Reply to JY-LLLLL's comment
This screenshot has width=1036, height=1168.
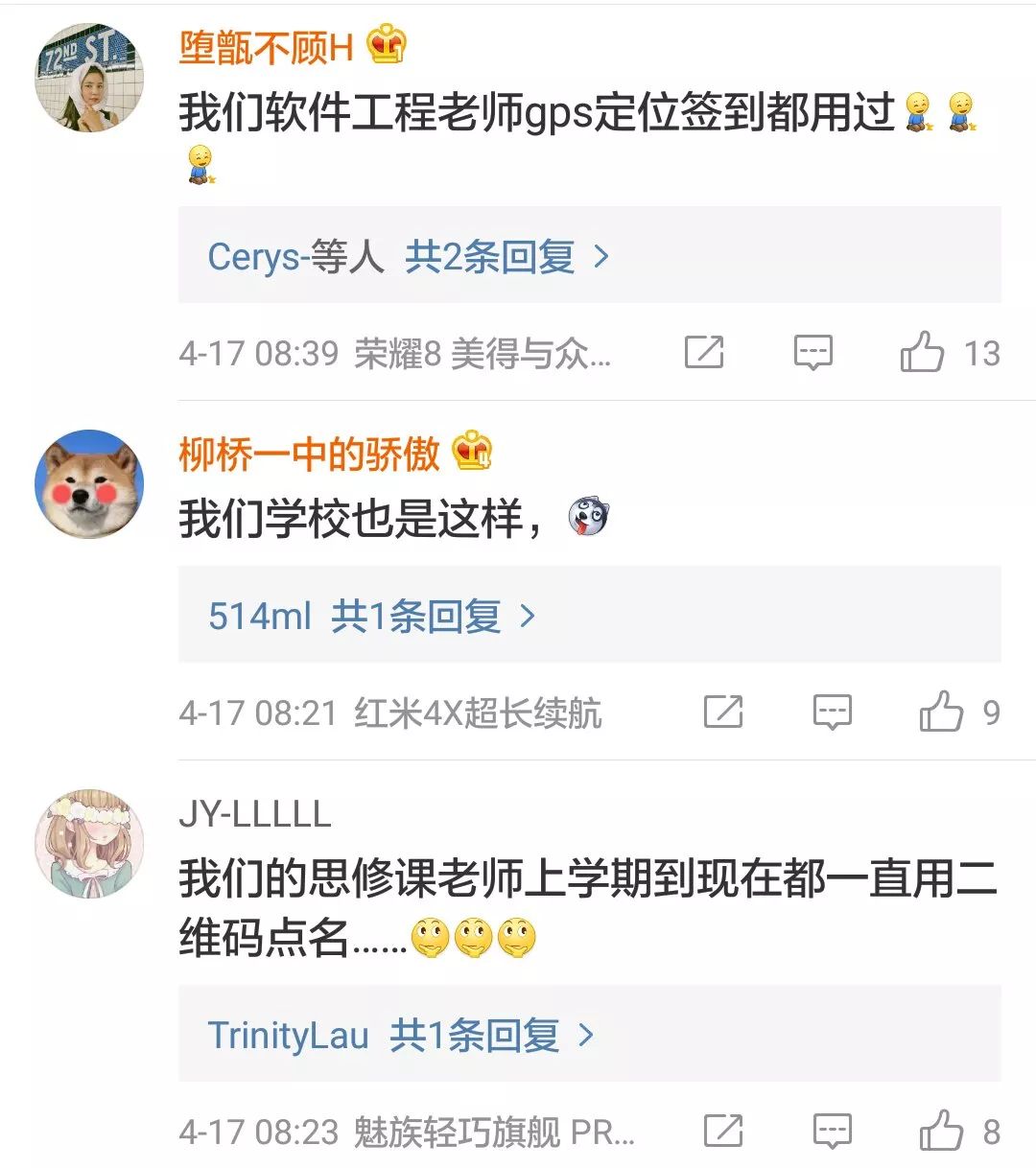click(x=832, y=1131)
